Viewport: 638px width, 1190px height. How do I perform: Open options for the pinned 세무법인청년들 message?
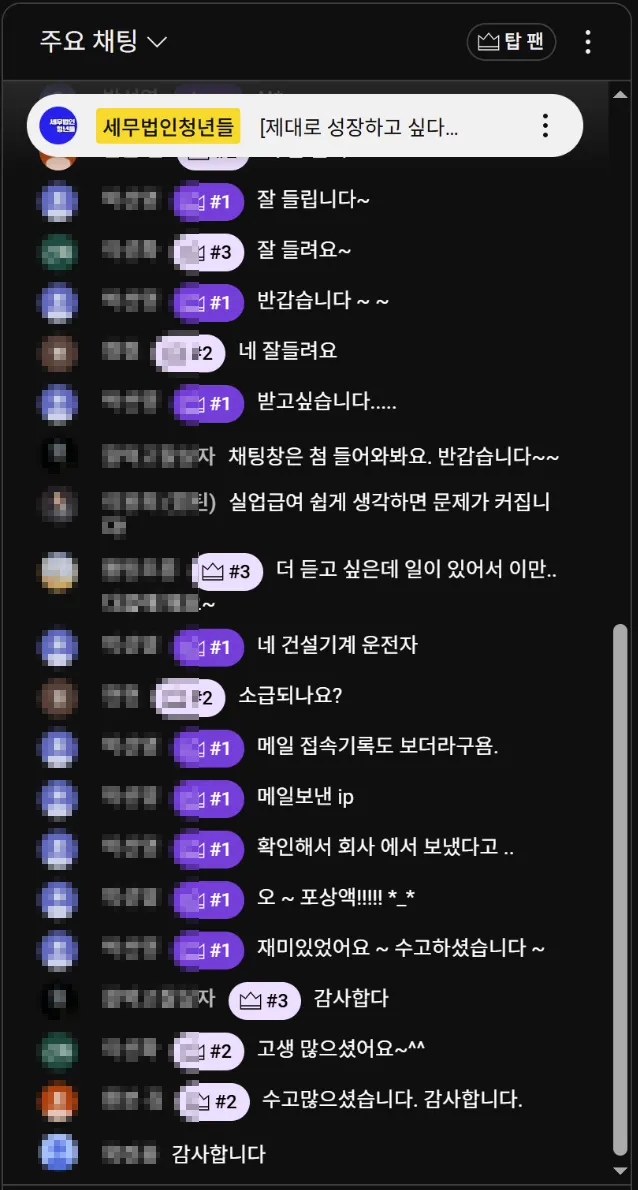[x=545, y=126]
